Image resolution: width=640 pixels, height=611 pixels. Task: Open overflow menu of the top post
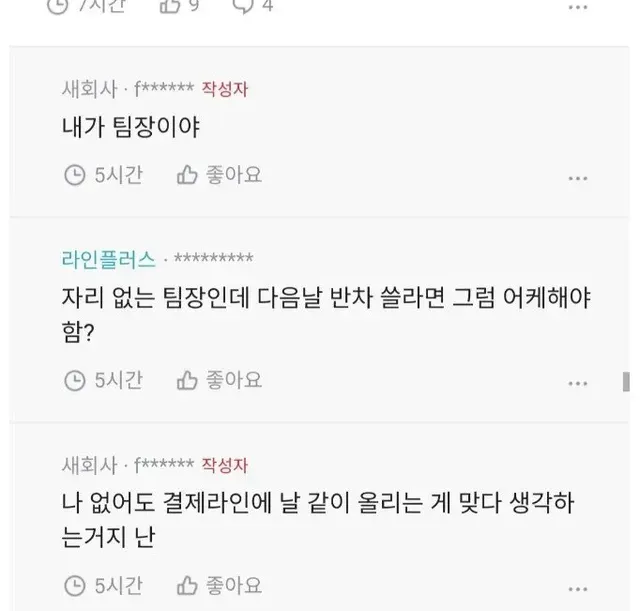578,7
